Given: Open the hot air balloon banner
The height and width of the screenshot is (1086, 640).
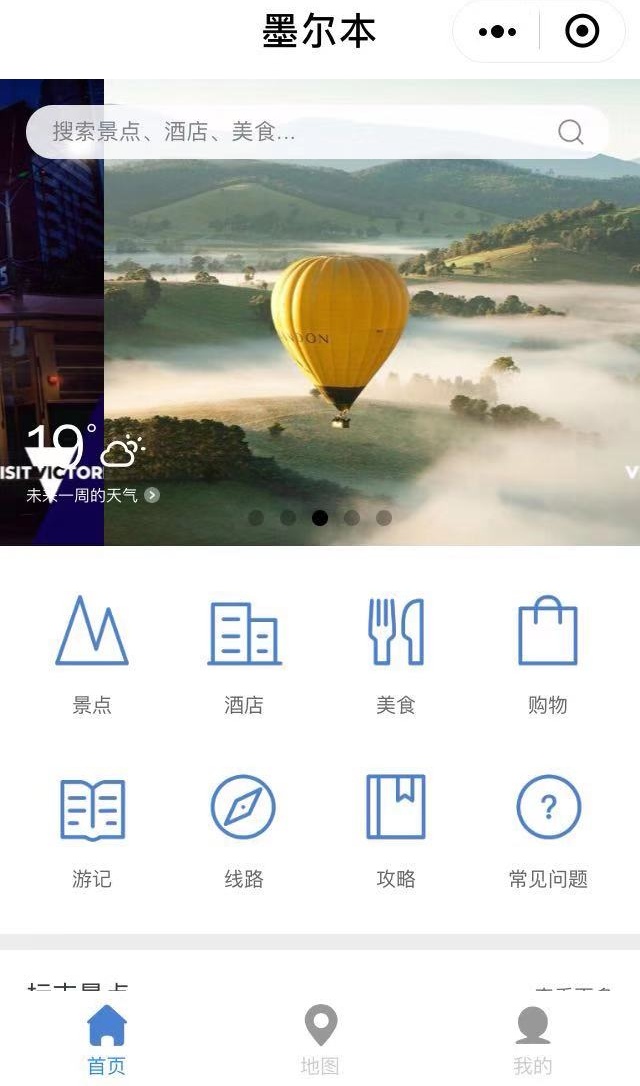Looking at the screenshot, I should tap(372, 312).
